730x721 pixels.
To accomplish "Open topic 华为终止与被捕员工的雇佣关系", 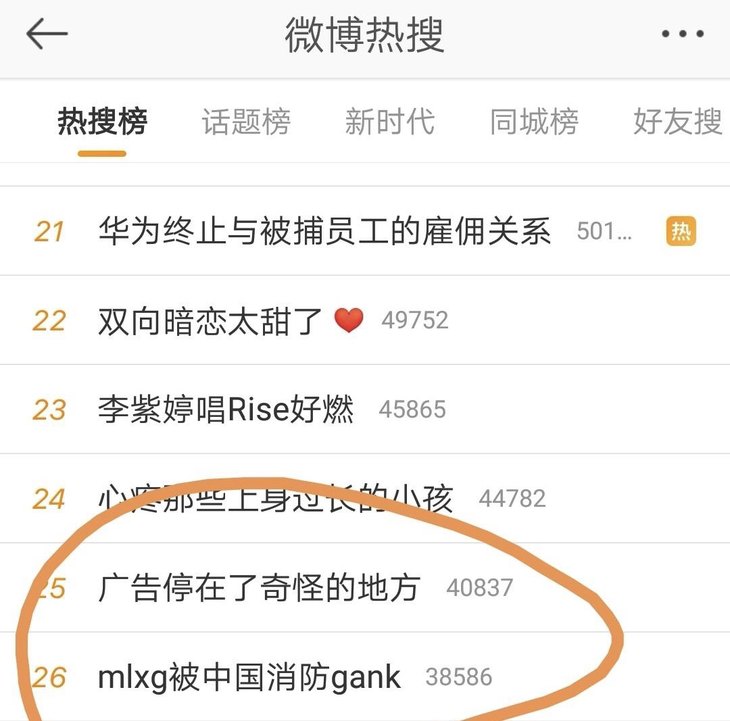I will click(x=325, y=232).
